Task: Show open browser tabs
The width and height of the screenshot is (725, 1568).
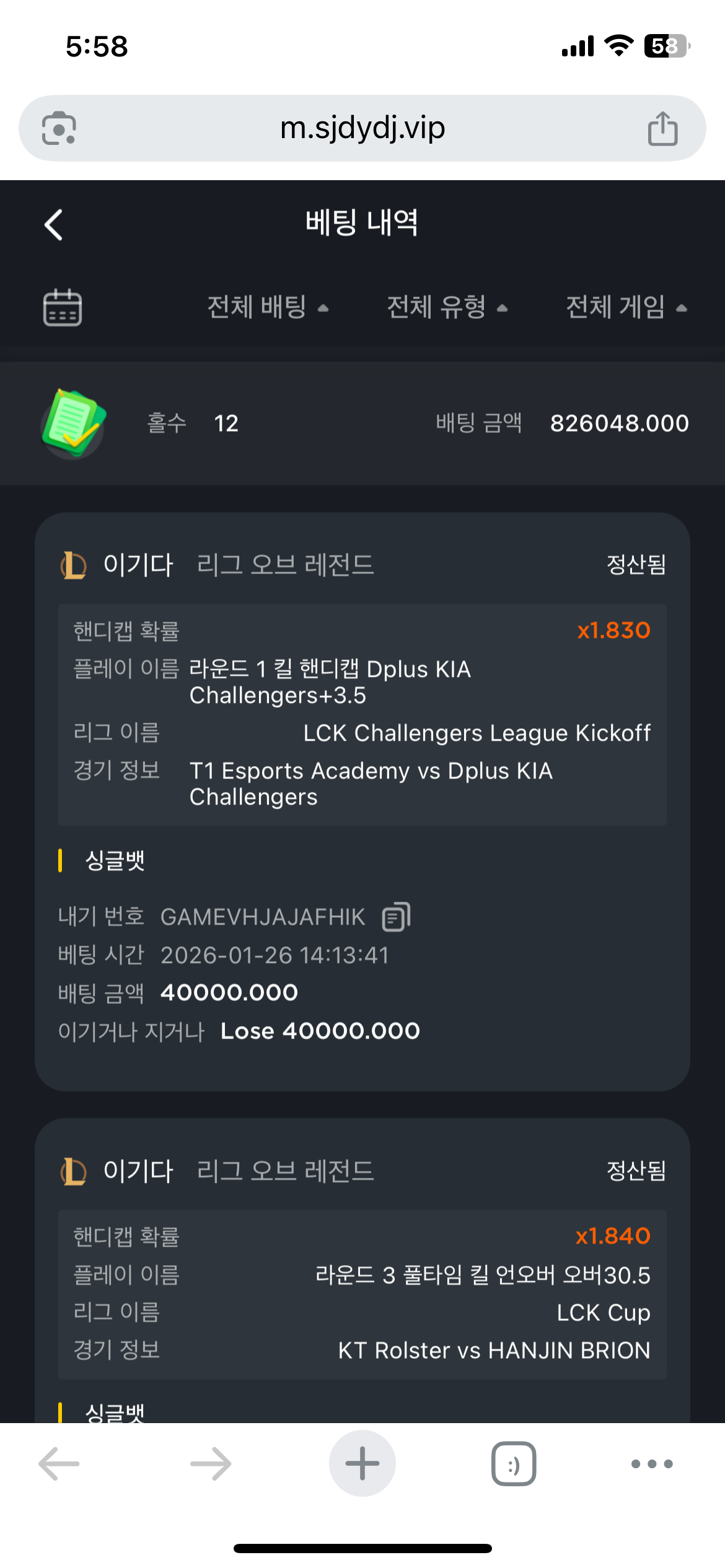Action: [514, 1464]
